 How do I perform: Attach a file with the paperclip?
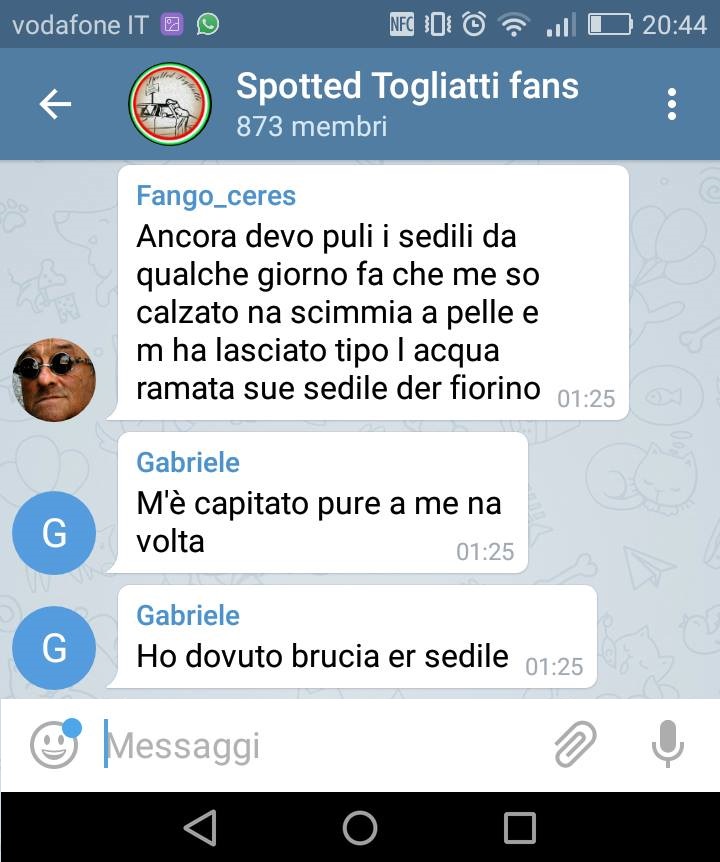point(575,745)
